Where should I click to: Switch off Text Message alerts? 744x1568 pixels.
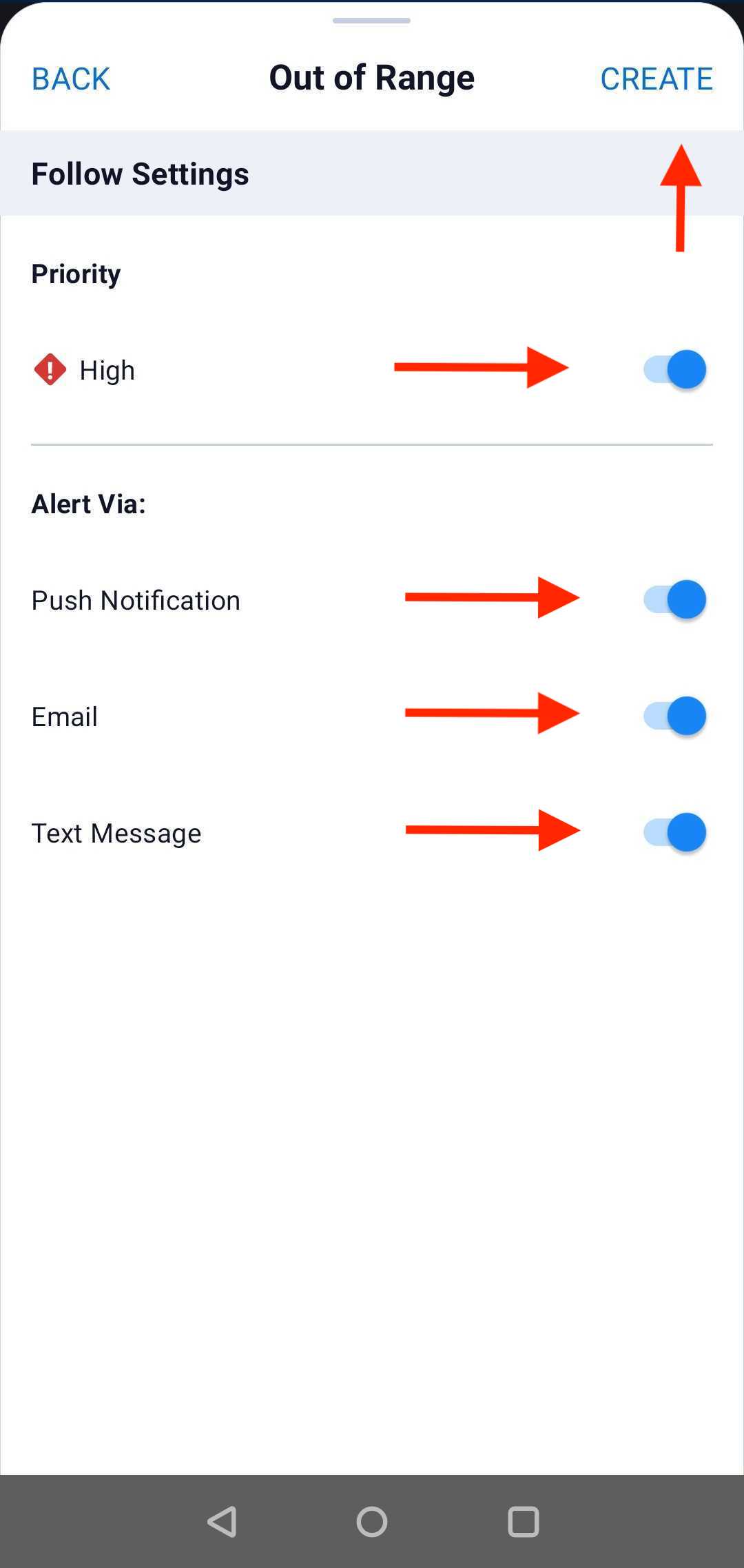pyautogui.click(x=674, y=832)
